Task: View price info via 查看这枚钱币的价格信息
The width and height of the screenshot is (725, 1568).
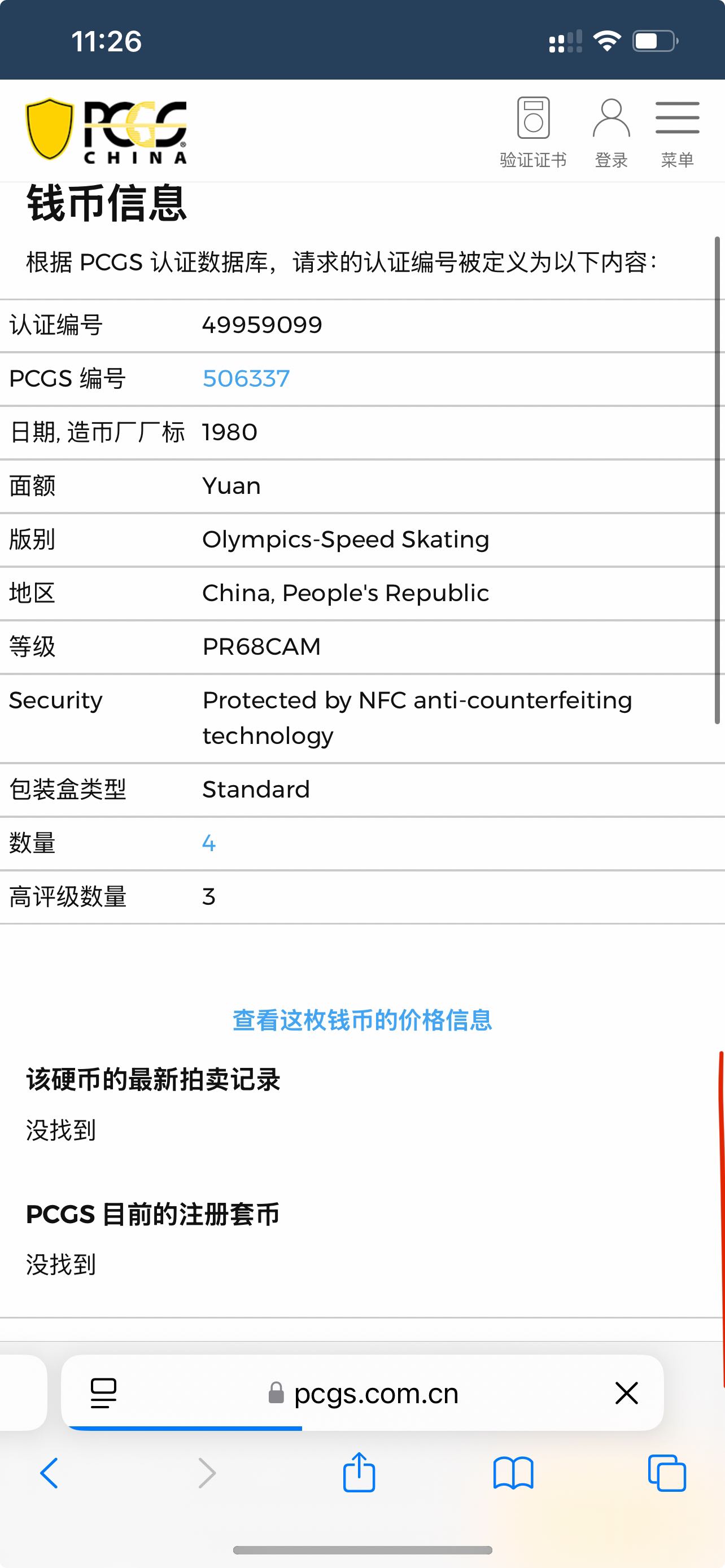Action: coord(362,1019)
